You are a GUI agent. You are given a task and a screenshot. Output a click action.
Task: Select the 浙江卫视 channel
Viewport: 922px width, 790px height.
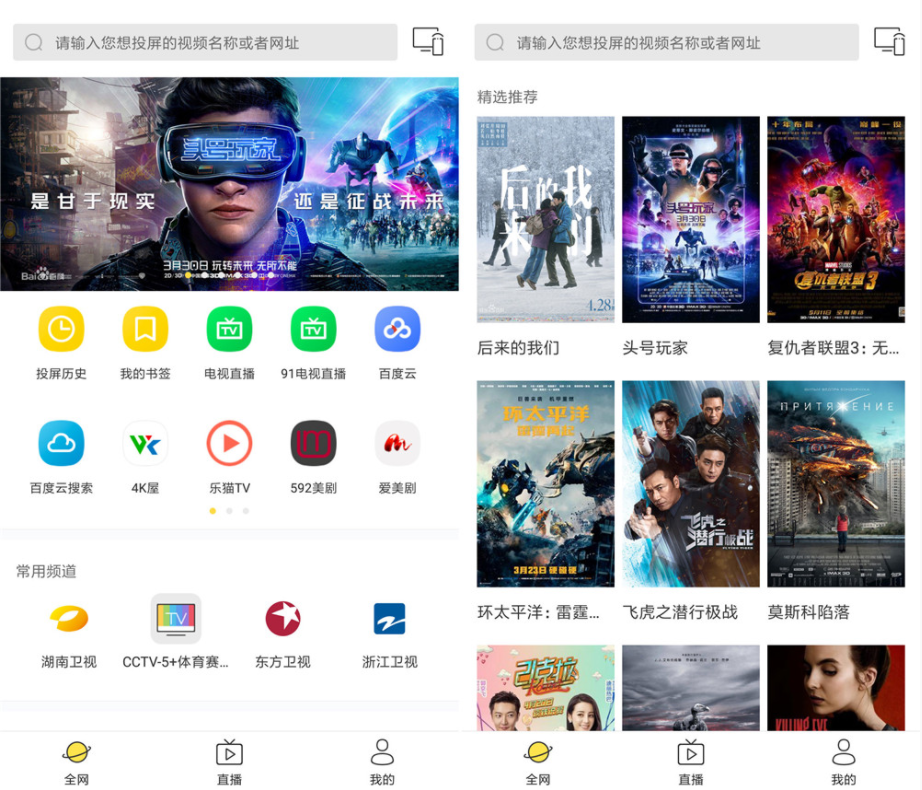pyautogui.click(x=389, y=619)
